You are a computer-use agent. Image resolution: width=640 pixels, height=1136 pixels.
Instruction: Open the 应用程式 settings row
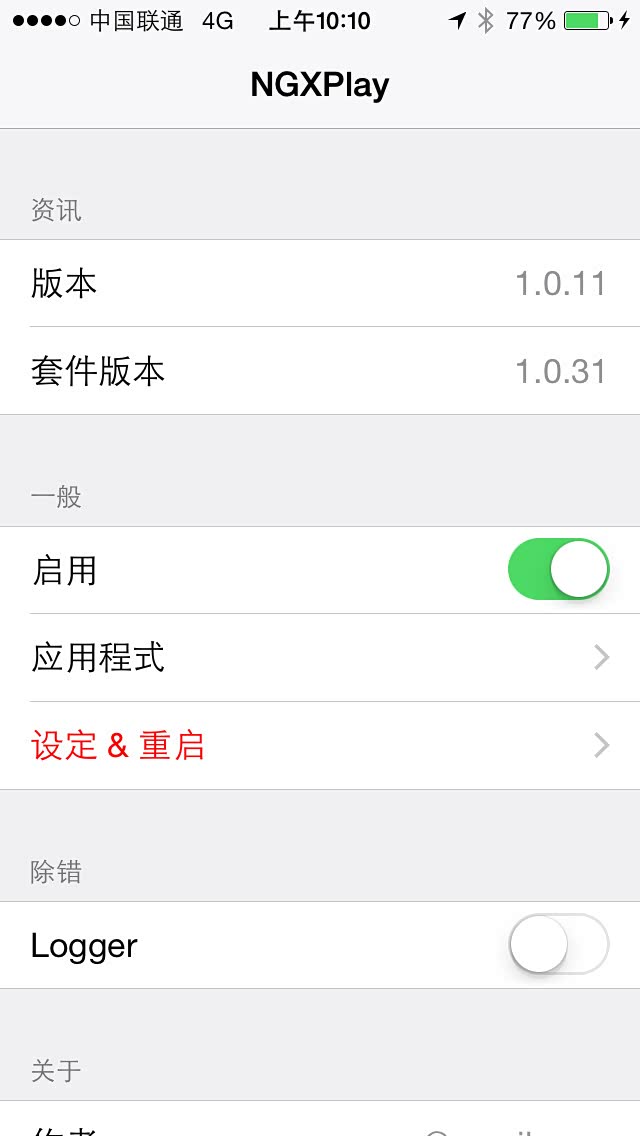(320, 658)
